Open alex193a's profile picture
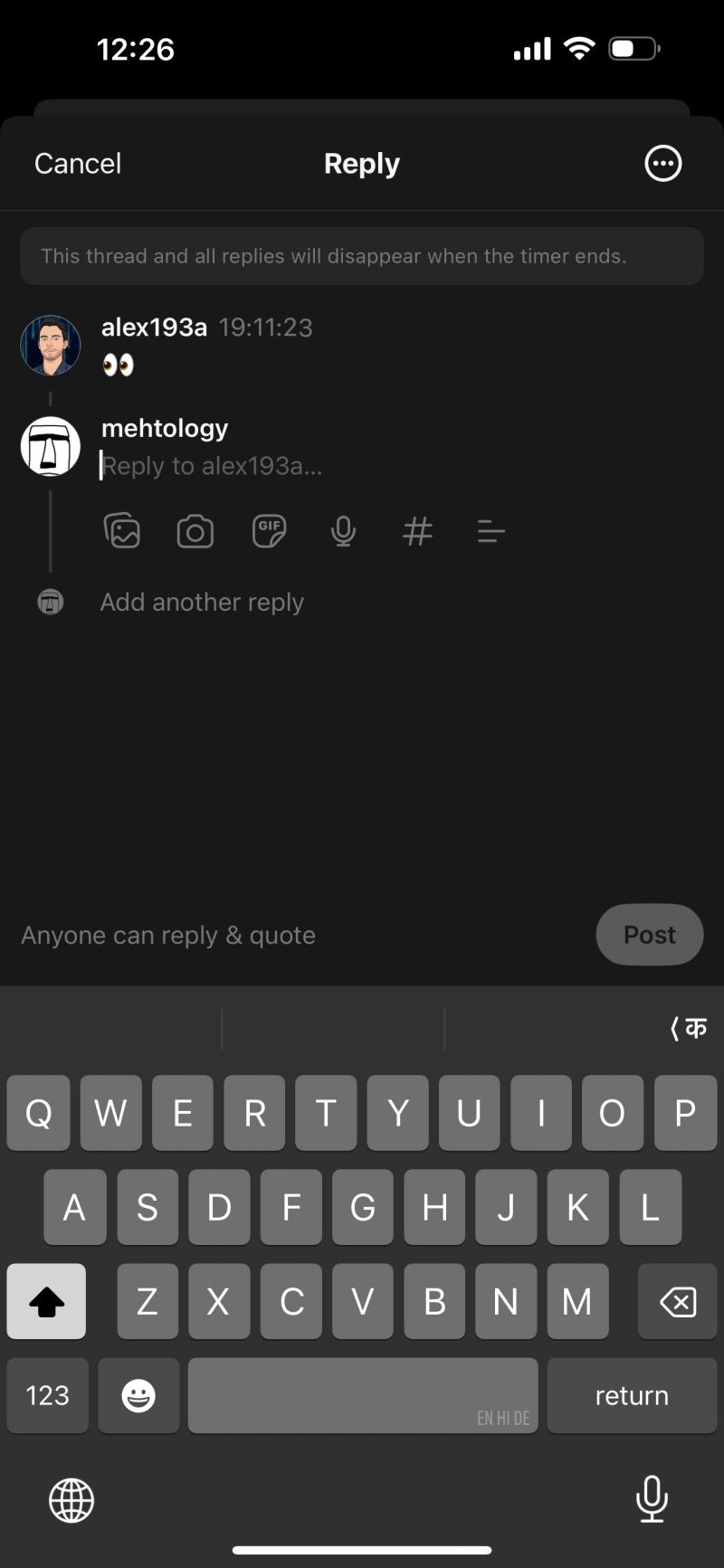 (50, 345)
